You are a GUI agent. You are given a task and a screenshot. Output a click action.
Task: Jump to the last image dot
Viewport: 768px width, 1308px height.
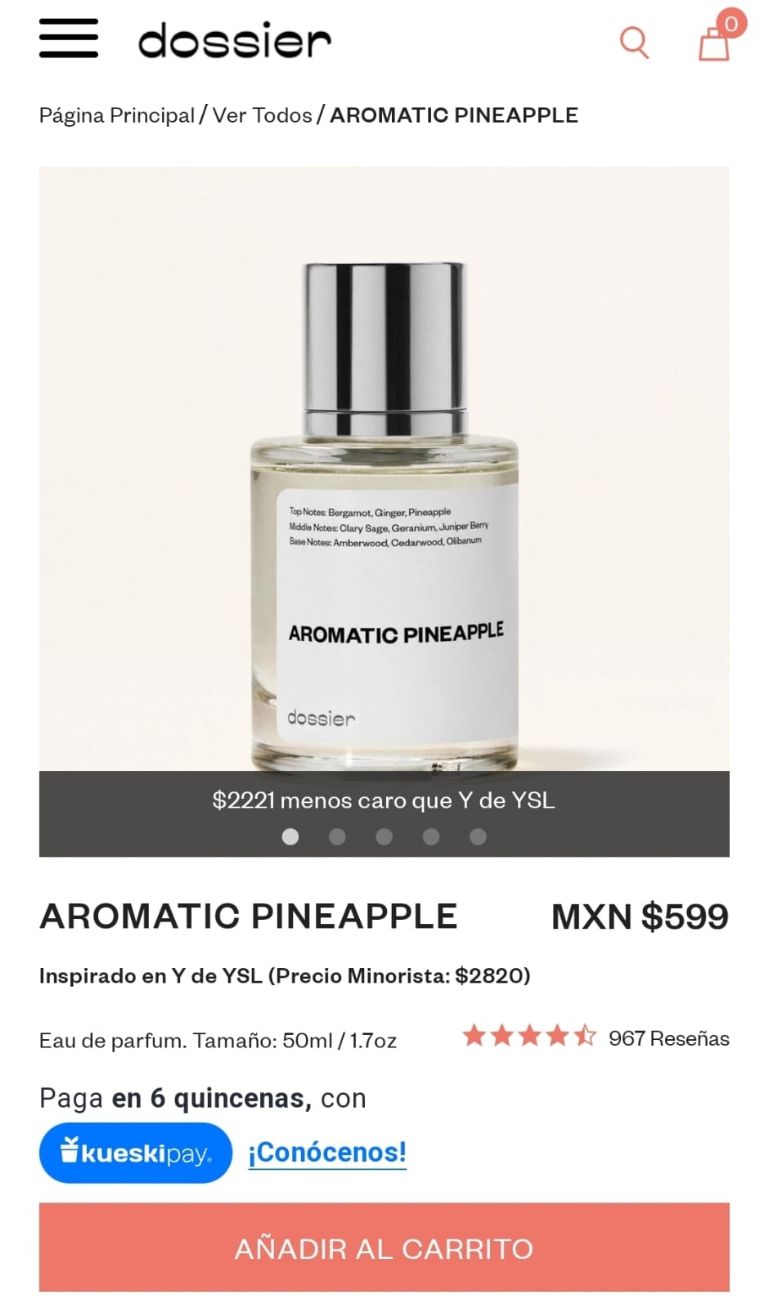tap(478, 837)
